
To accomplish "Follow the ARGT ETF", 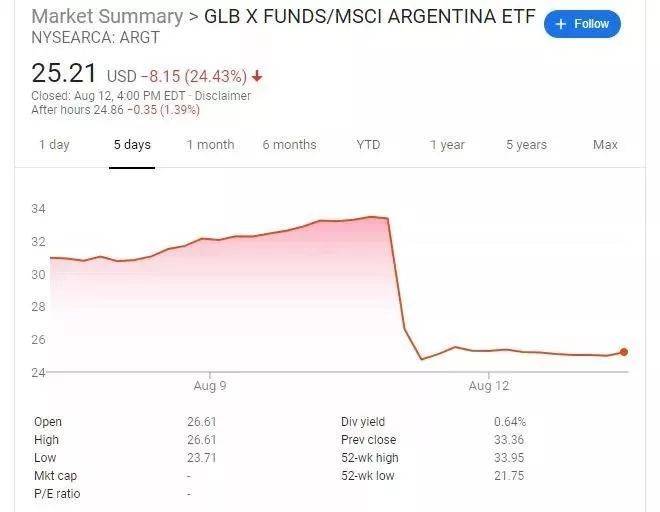I will [582, 24].
